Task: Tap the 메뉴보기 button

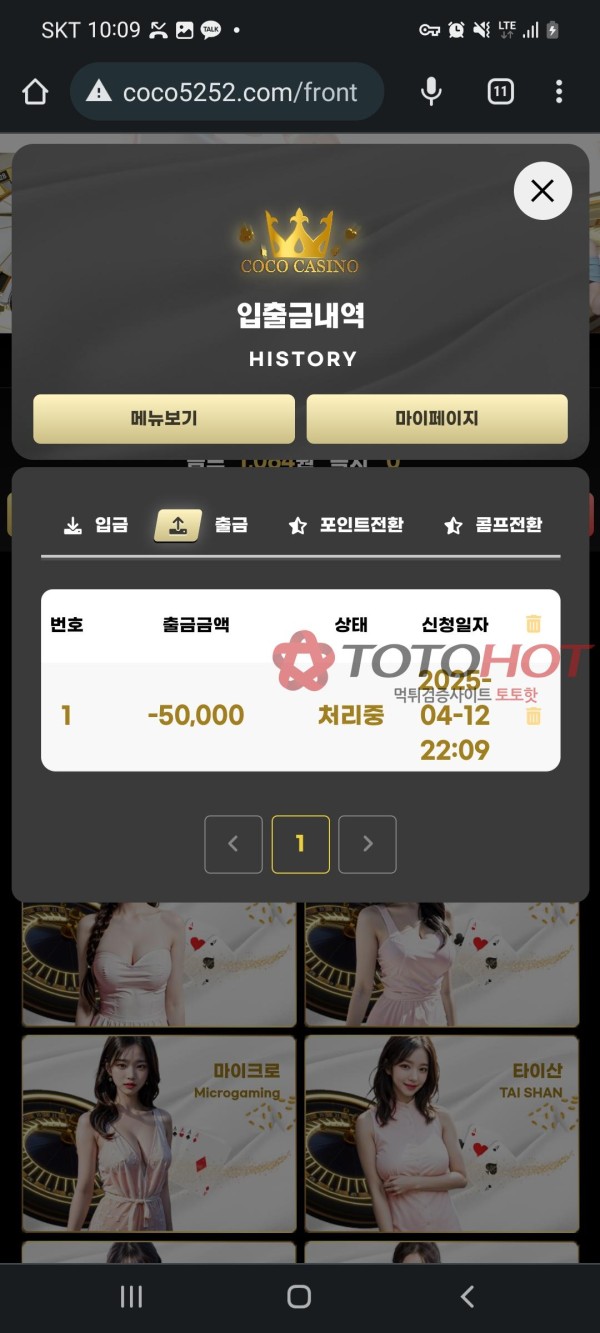Action: click(x=164, y=419)
